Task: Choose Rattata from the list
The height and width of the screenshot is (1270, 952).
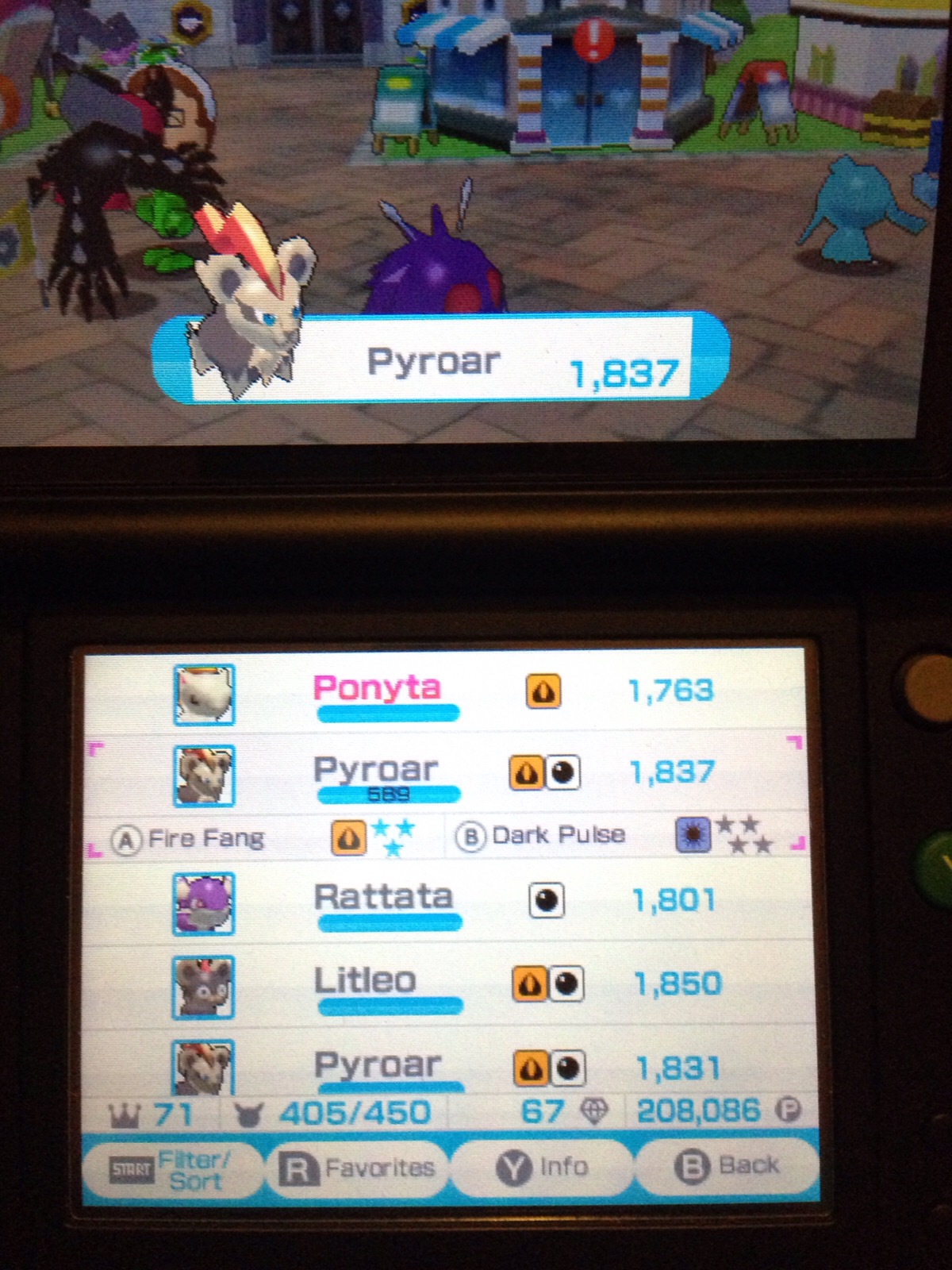Action: [x=444, y=902]
